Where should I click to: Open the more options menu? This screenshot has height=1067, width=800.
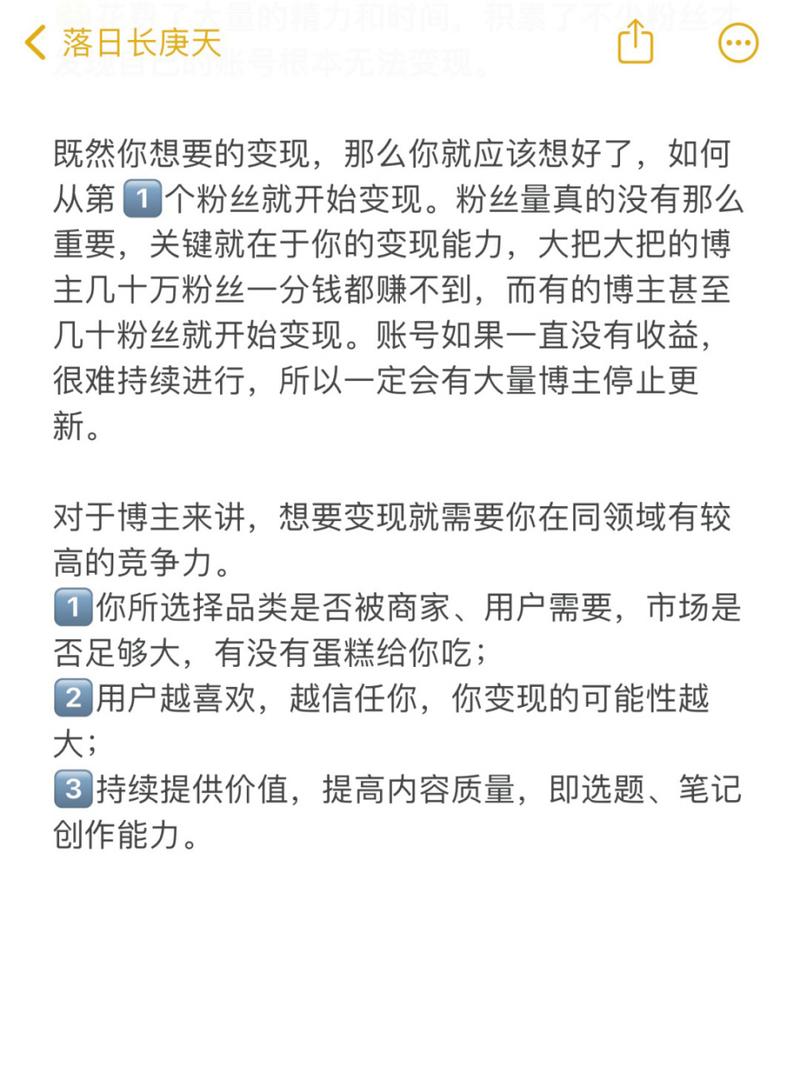(738, 43)
